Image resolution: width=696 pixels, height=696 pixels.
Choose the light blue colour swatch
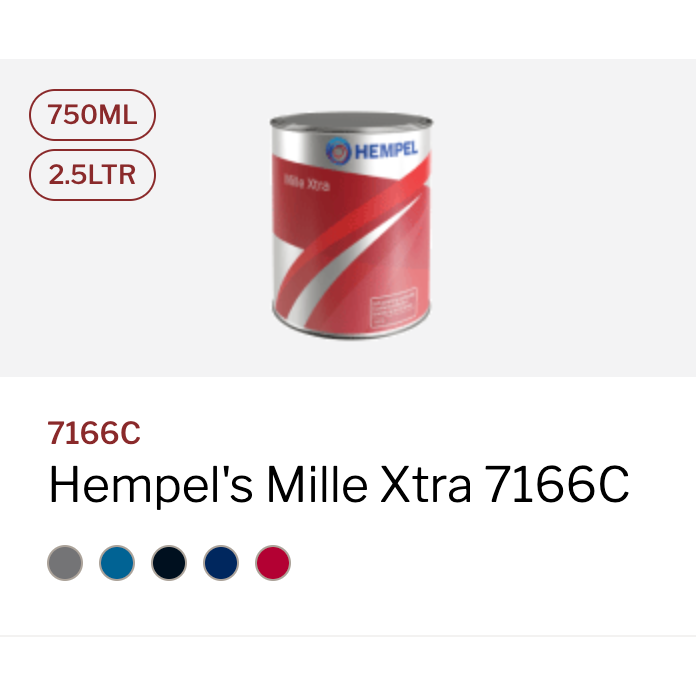click(x=117, y=563)
